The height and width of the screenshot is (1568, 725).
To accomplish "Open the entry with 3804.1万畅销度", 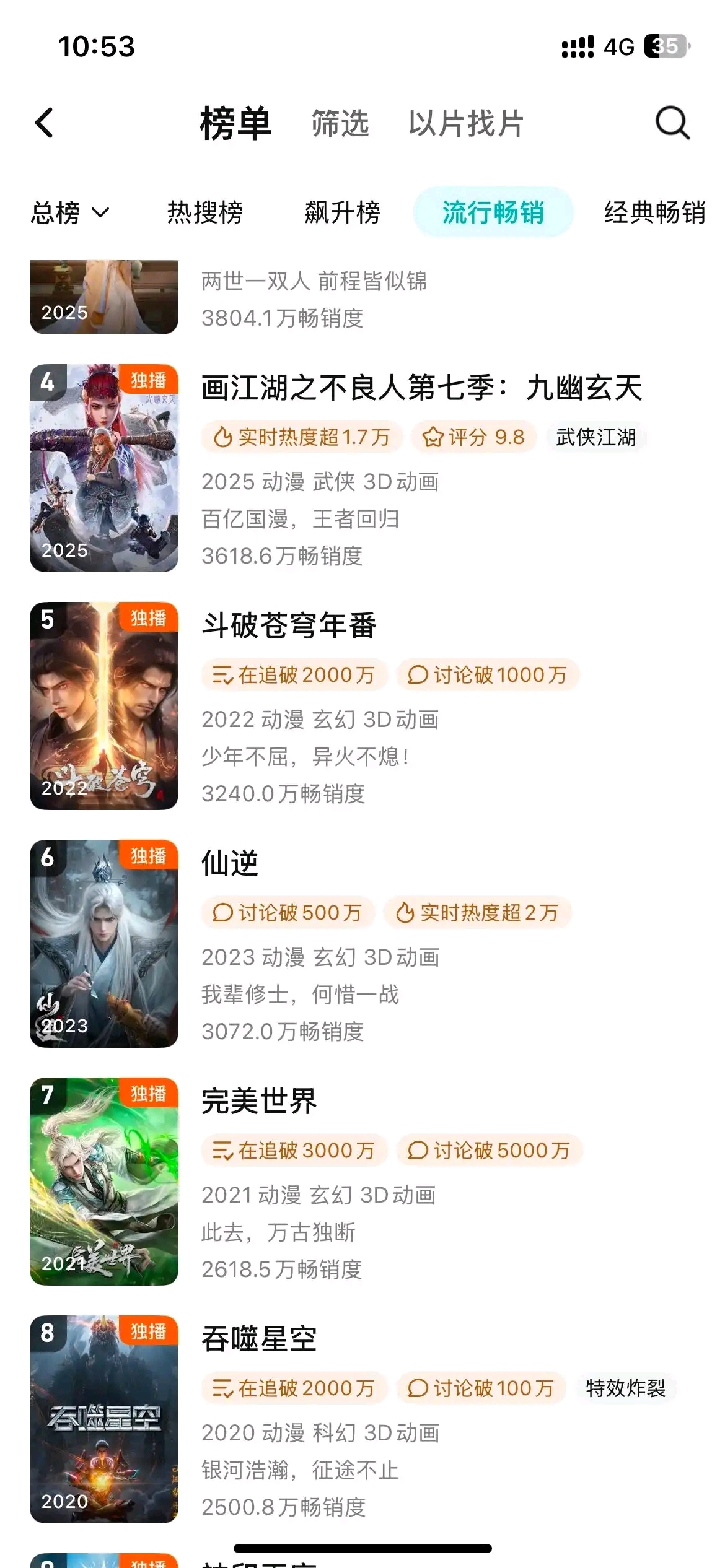I will (x=362, y=297).
